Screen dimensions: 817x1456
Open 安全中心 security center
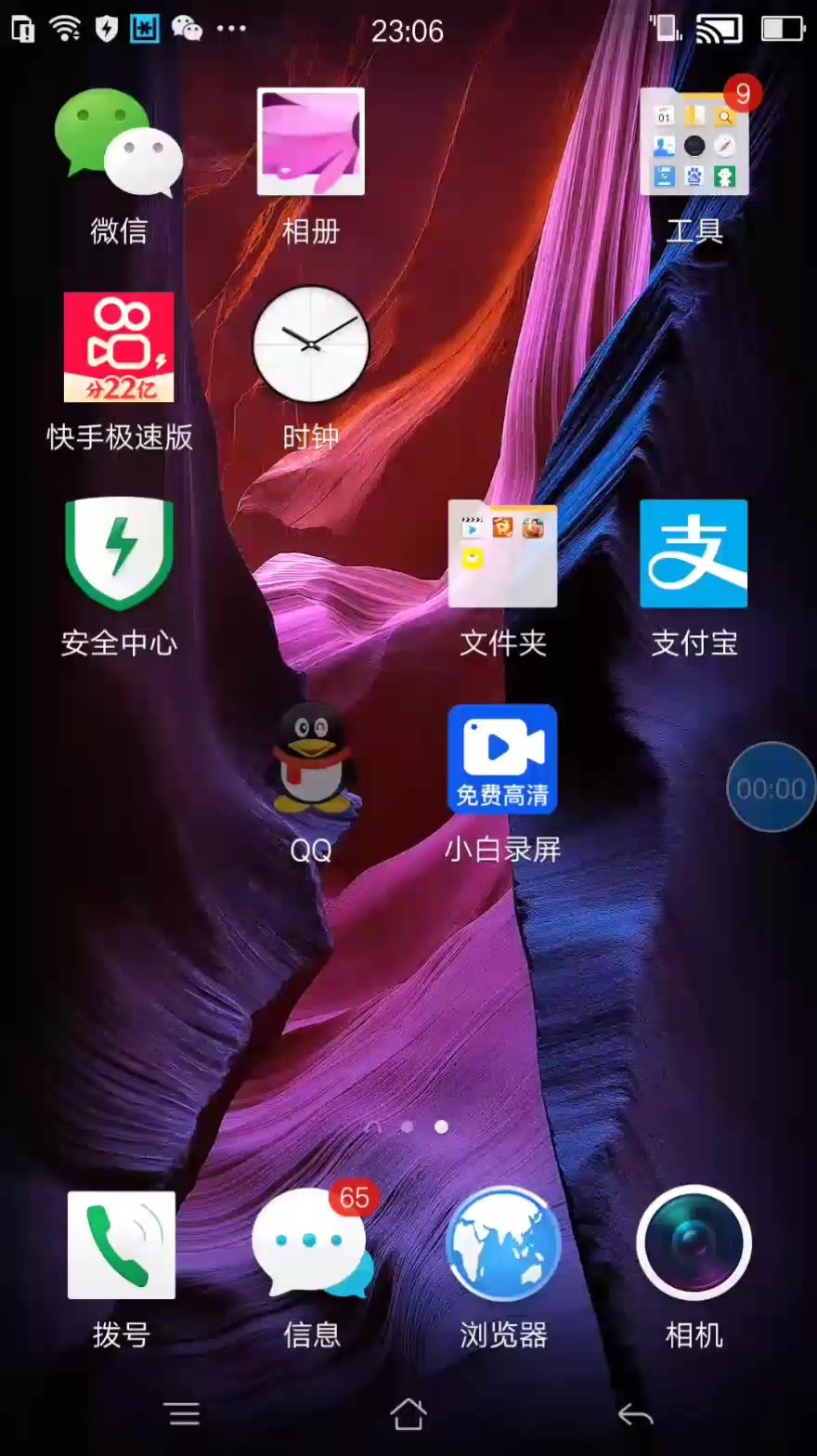[x=119, y=553]
